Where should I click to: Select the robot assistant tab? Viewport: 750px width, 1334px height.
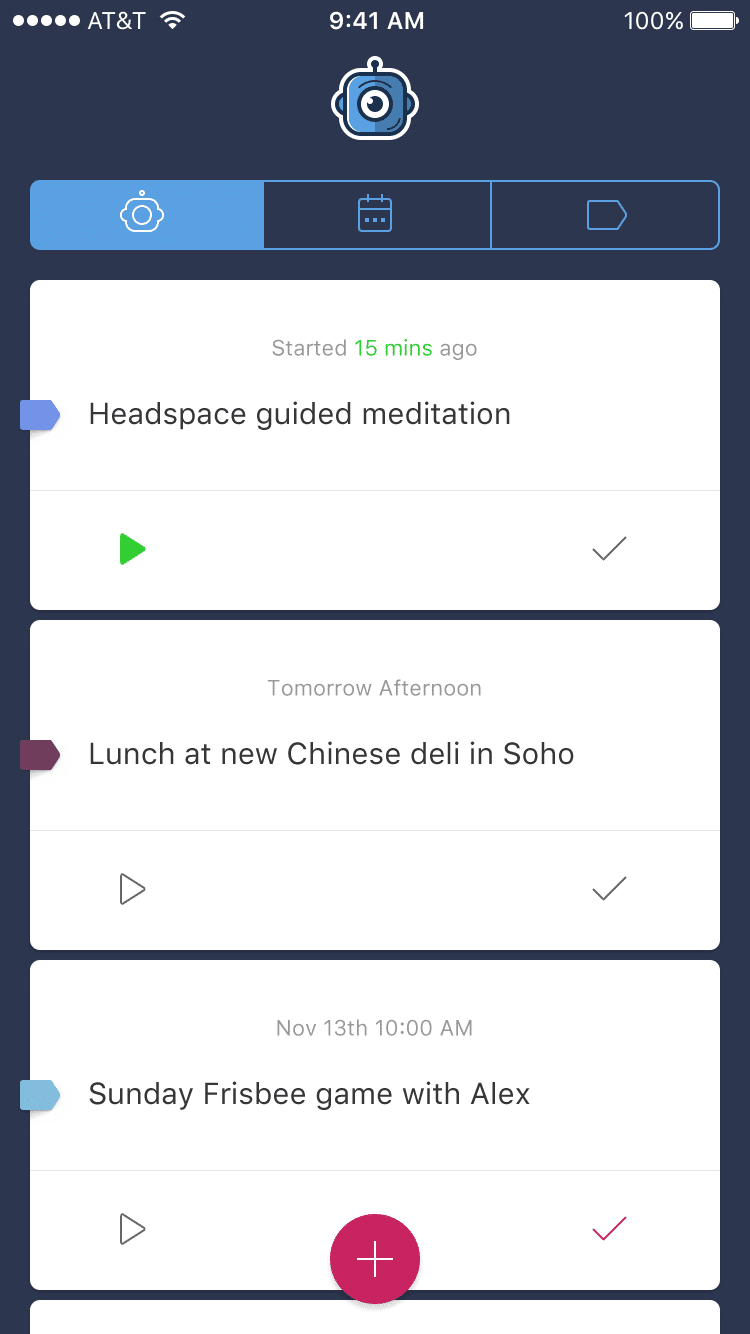pyautogui.click(x=147, y=215)
